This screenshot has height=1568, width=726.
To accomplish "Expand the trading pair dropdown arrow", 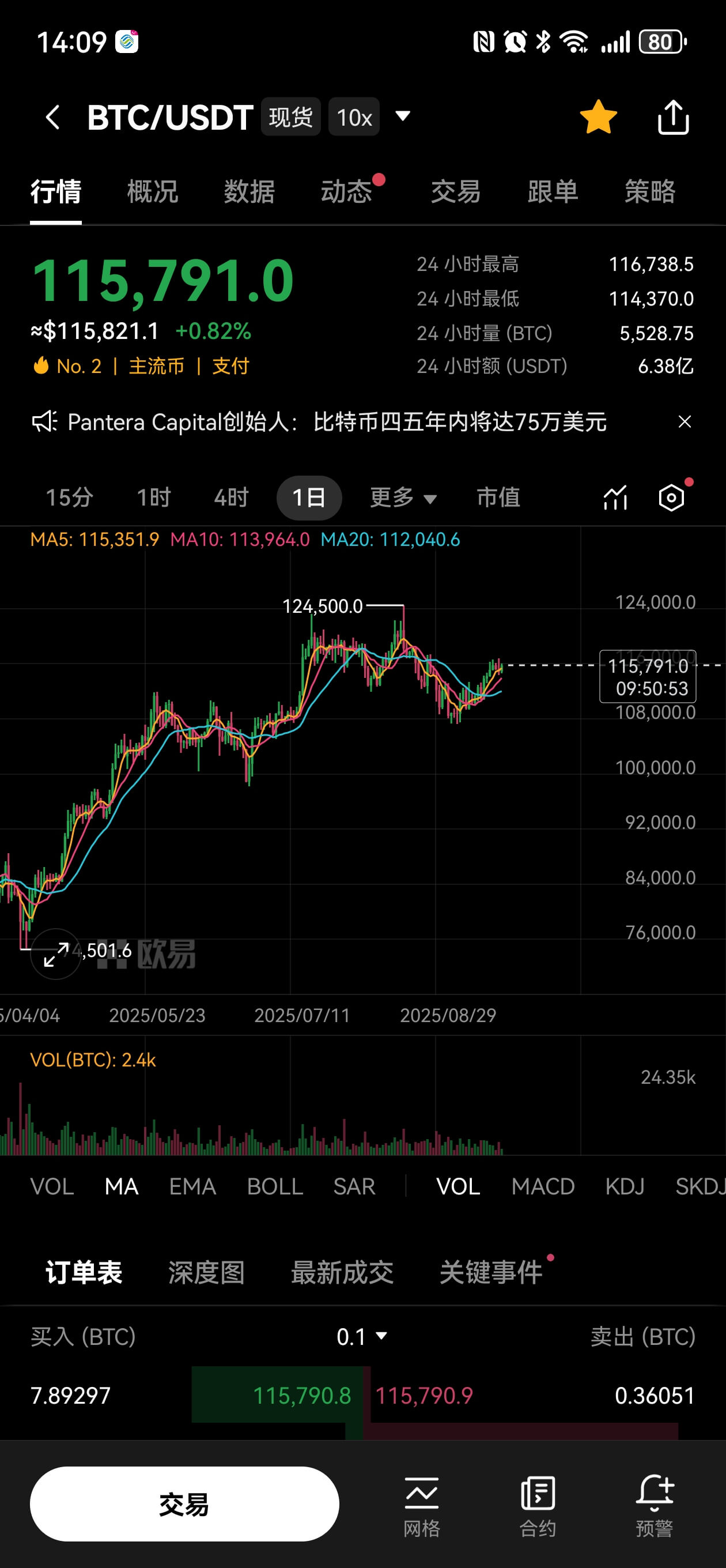I will (403, 116).
